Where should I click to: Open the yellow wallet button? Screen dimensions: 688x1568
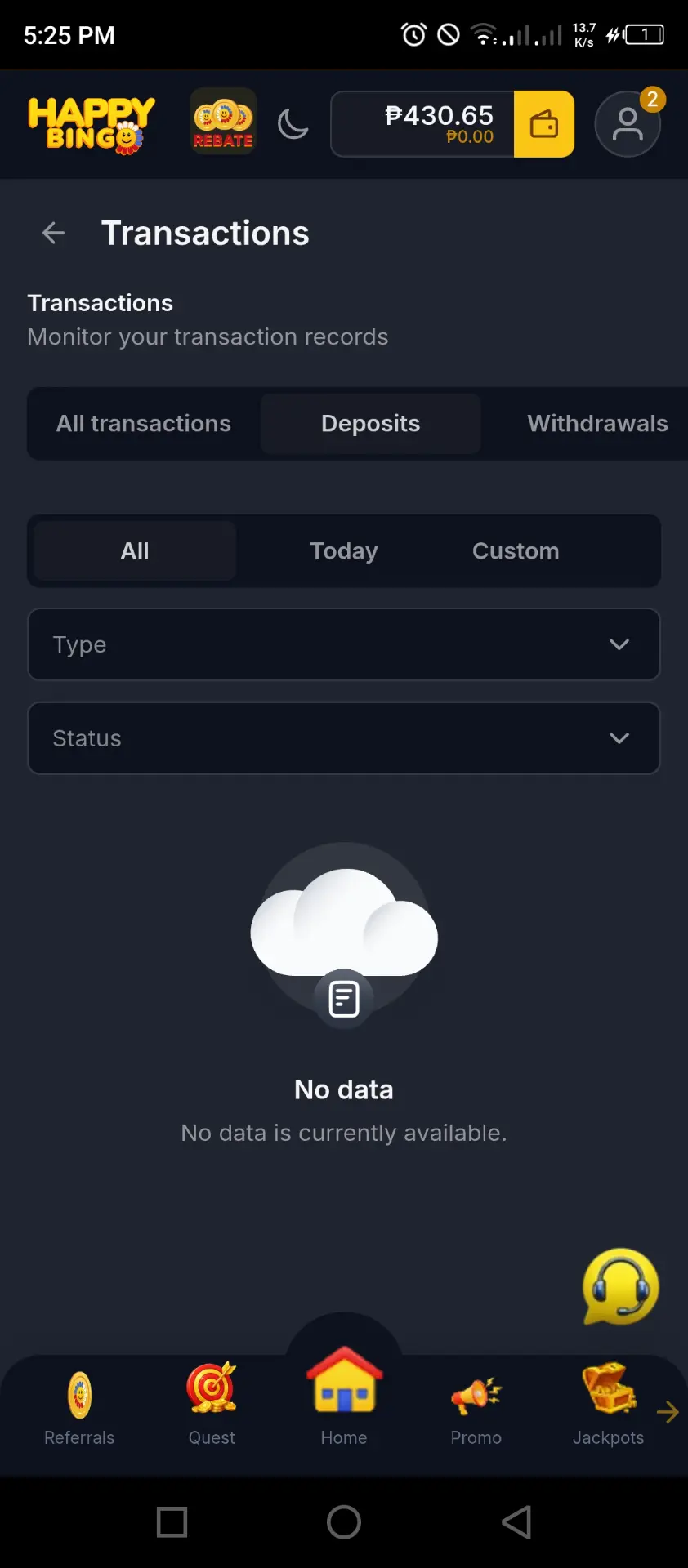click(x=544, y=124)
